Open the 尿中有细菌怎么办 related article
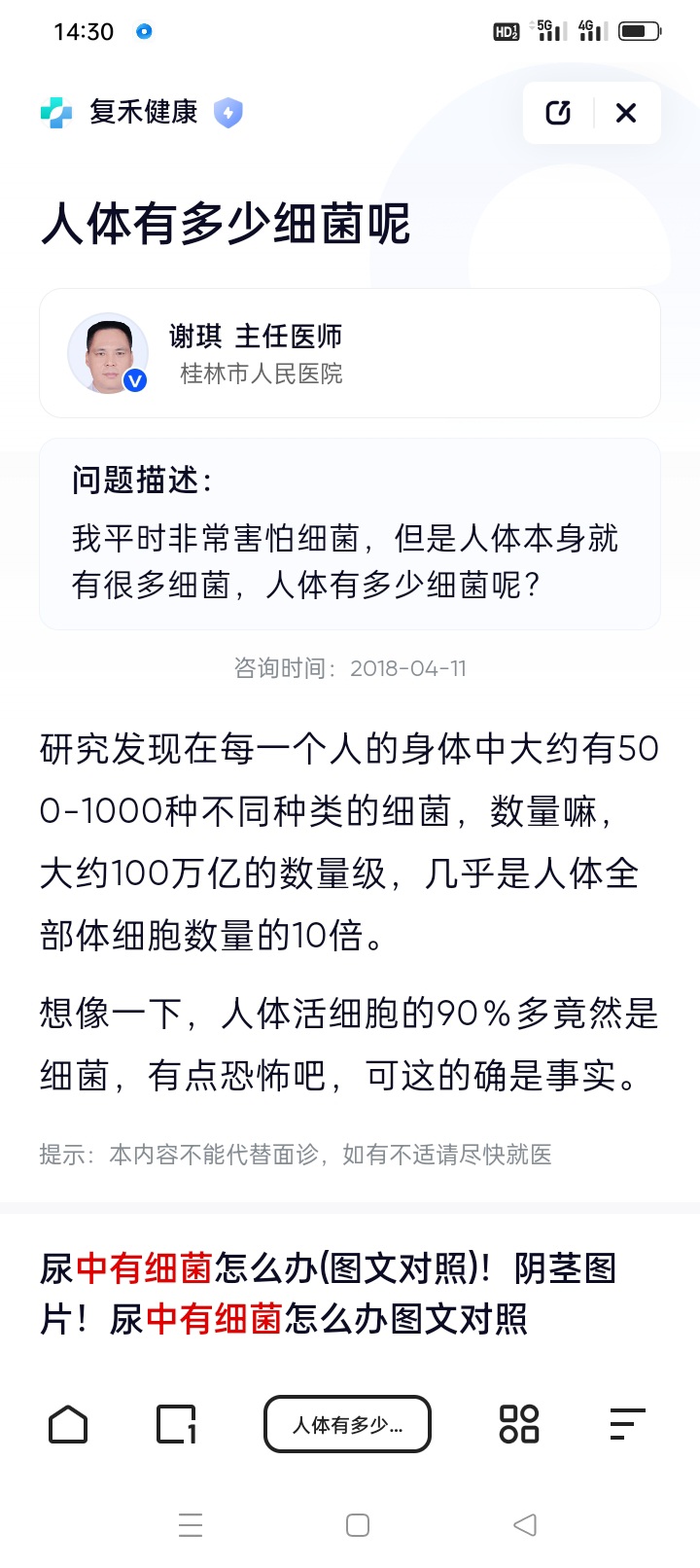700x1568 pixels. click(x=327, y=1294)
